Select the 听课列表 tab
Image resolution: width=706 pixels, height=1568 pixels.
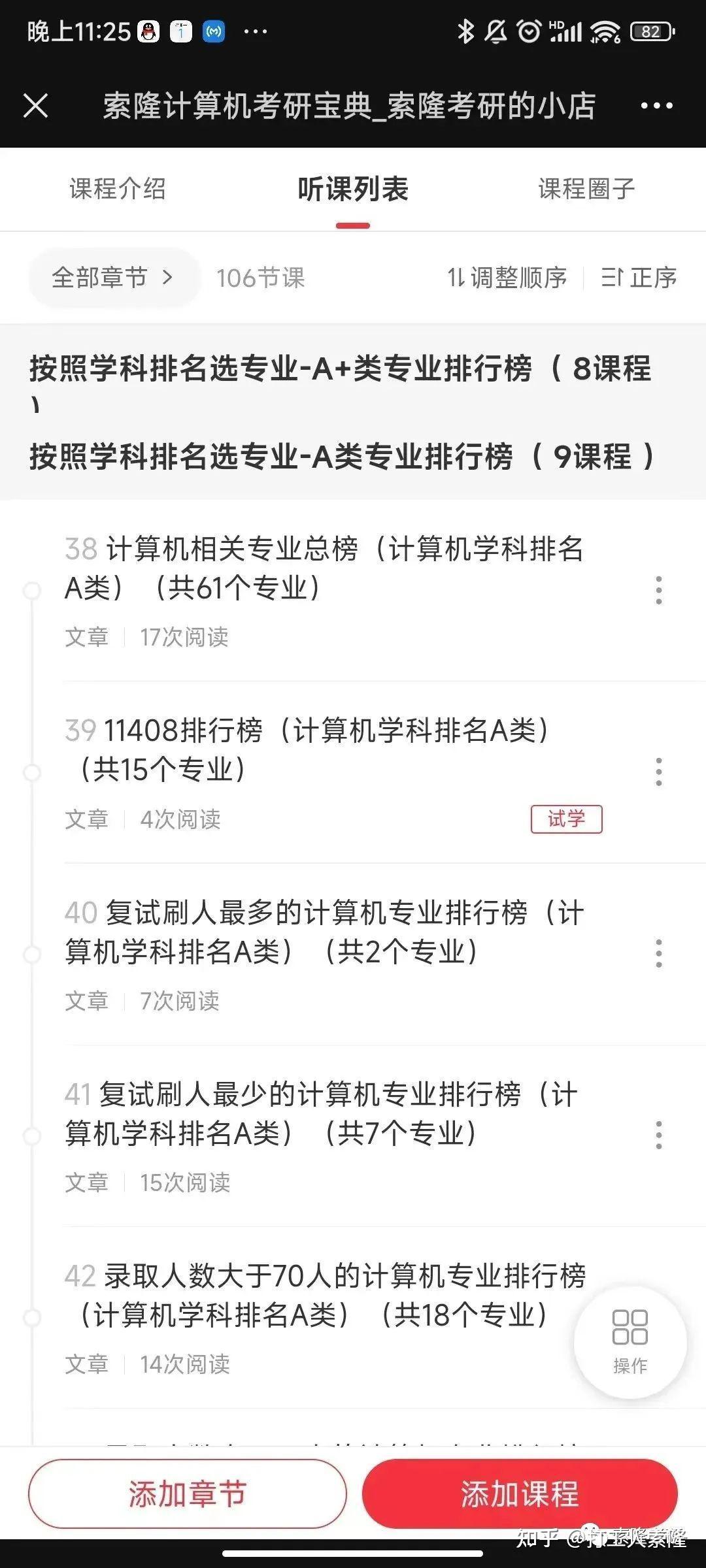point(353,189)
